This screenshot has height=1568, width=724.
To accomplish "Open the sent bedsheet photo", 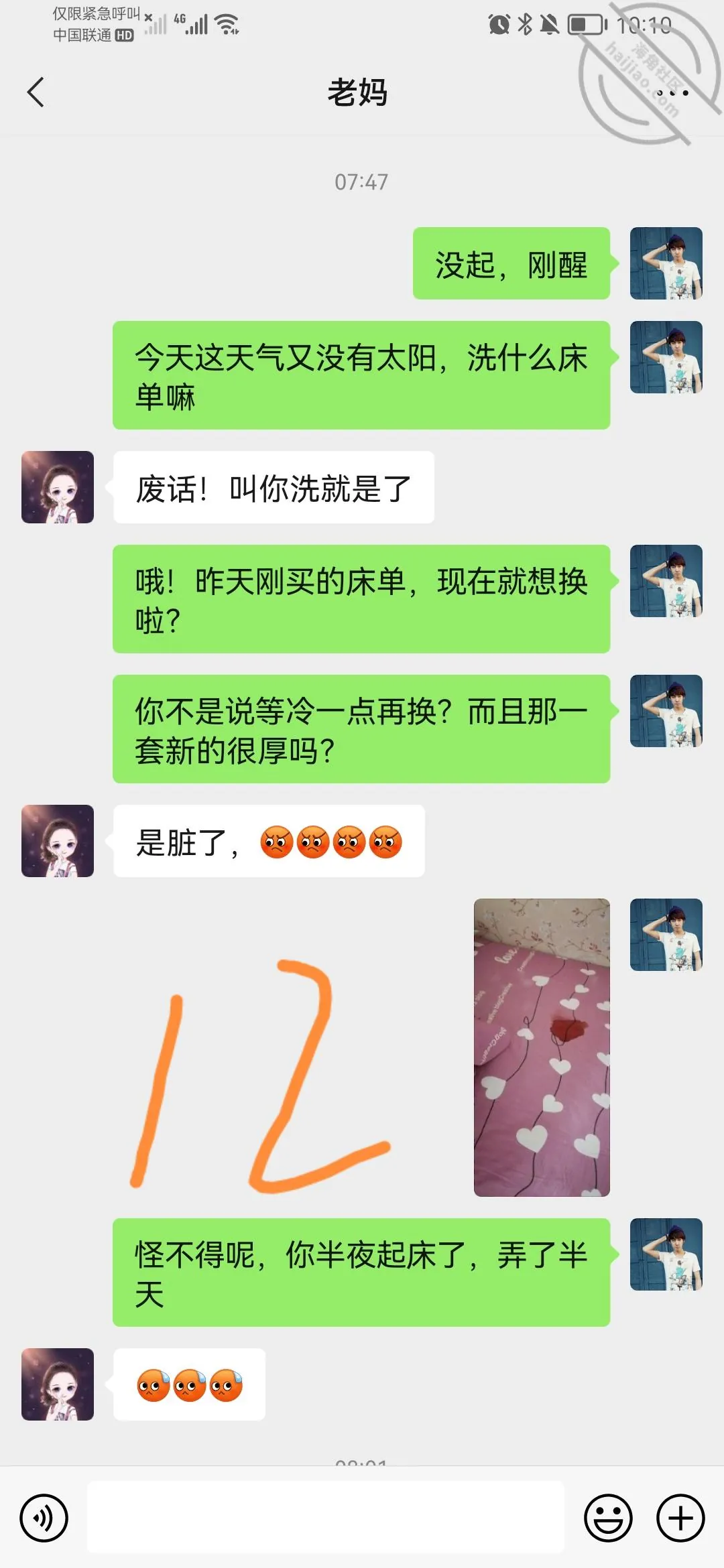I will [x=542, y=1047].
